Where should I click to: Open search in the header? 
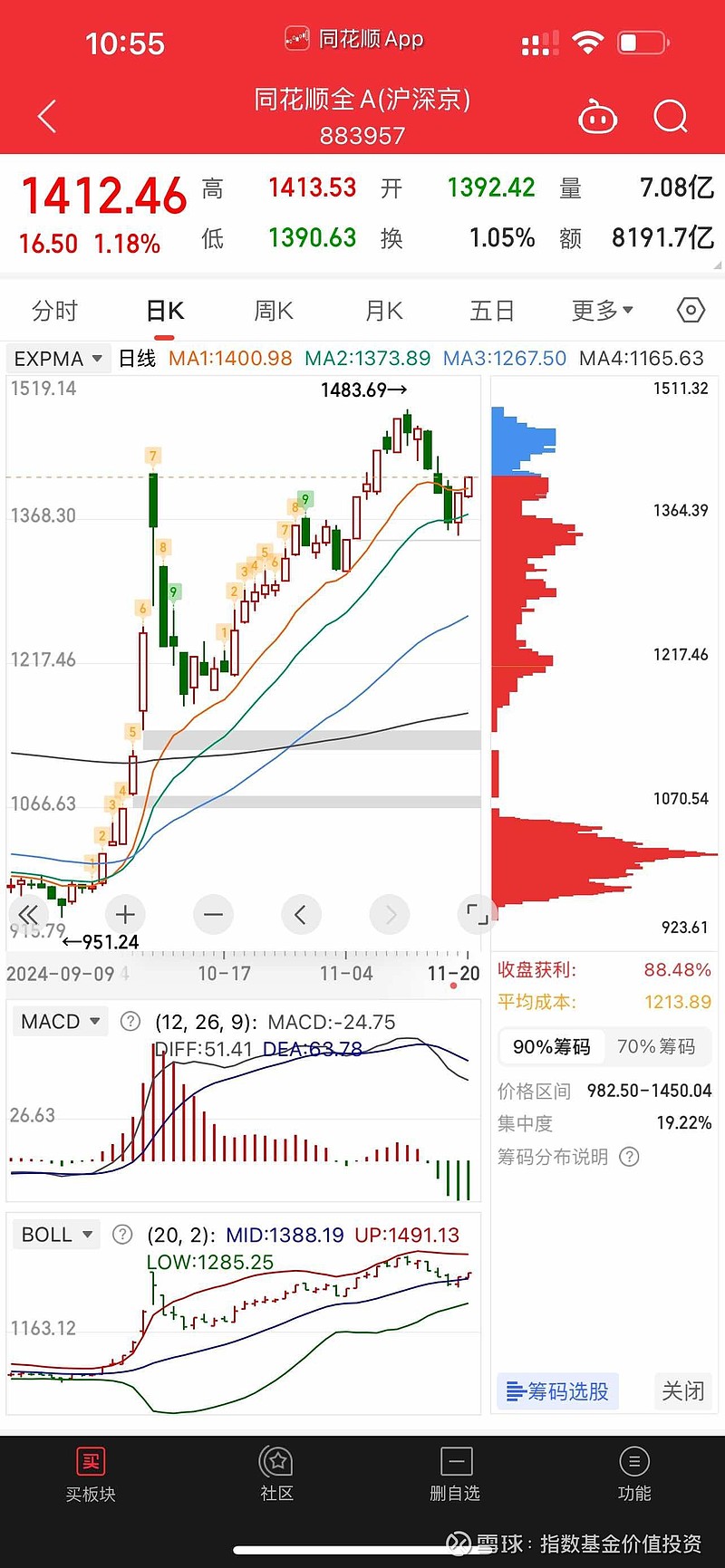point(671,116)
